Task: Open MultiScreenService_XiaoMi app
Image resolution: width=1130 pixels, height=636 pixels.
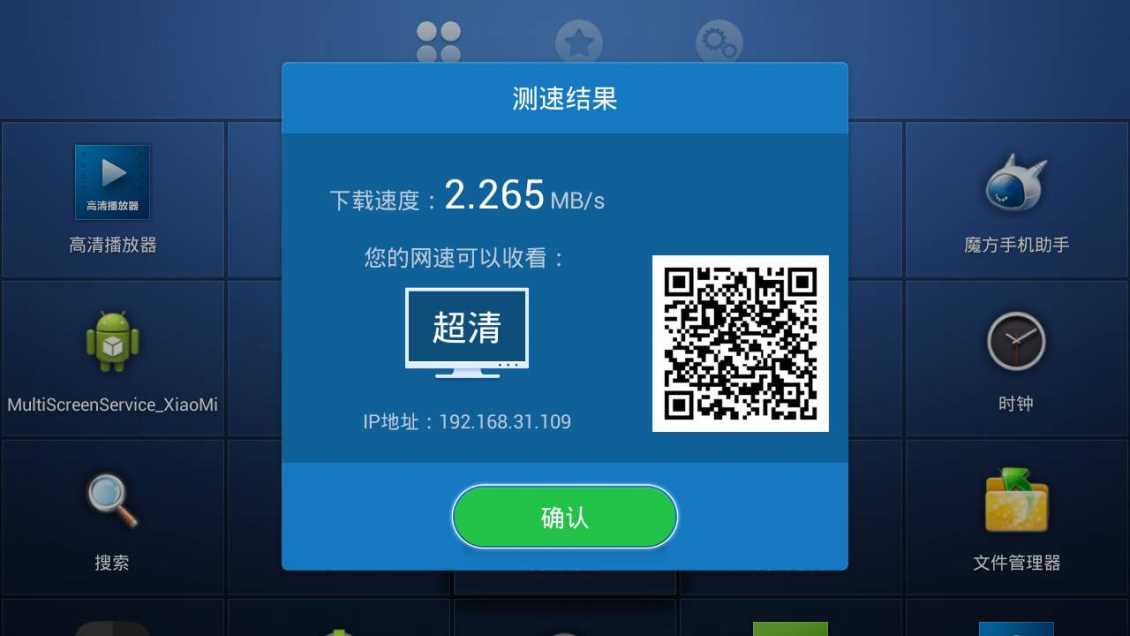Action: point(113,358)
